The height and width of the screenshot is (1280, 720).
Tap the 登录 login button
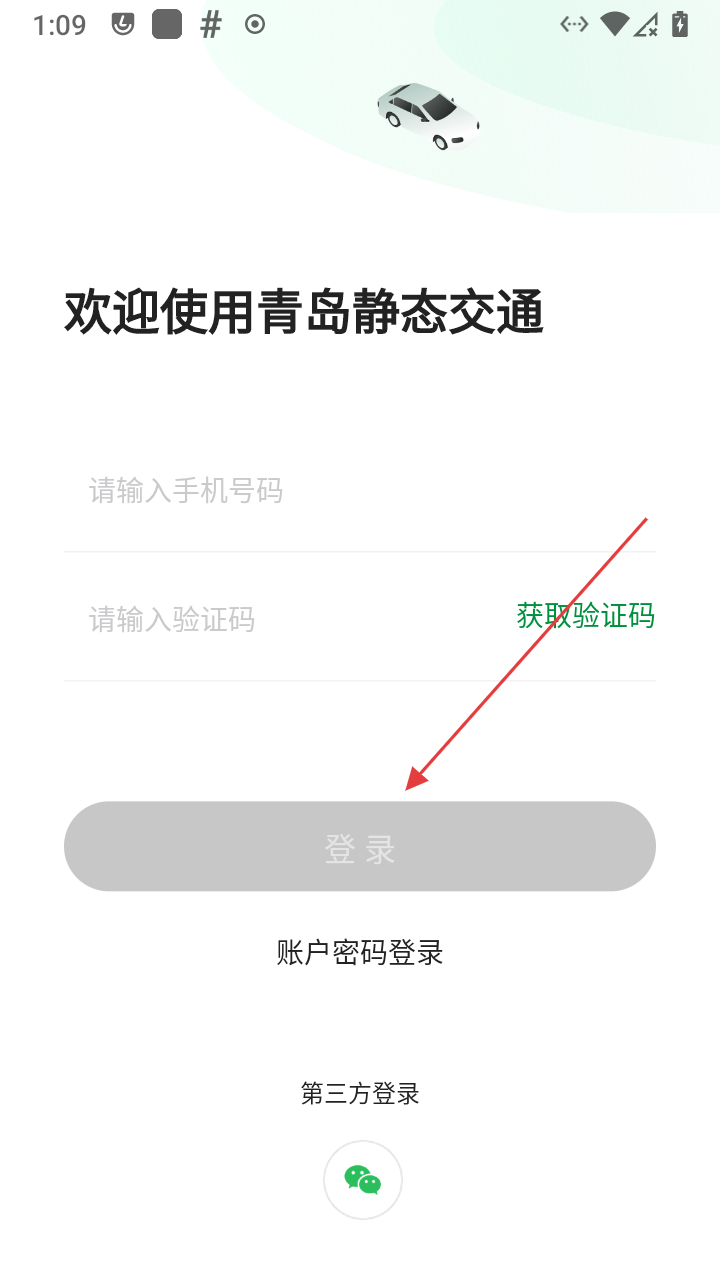point(360,846)
